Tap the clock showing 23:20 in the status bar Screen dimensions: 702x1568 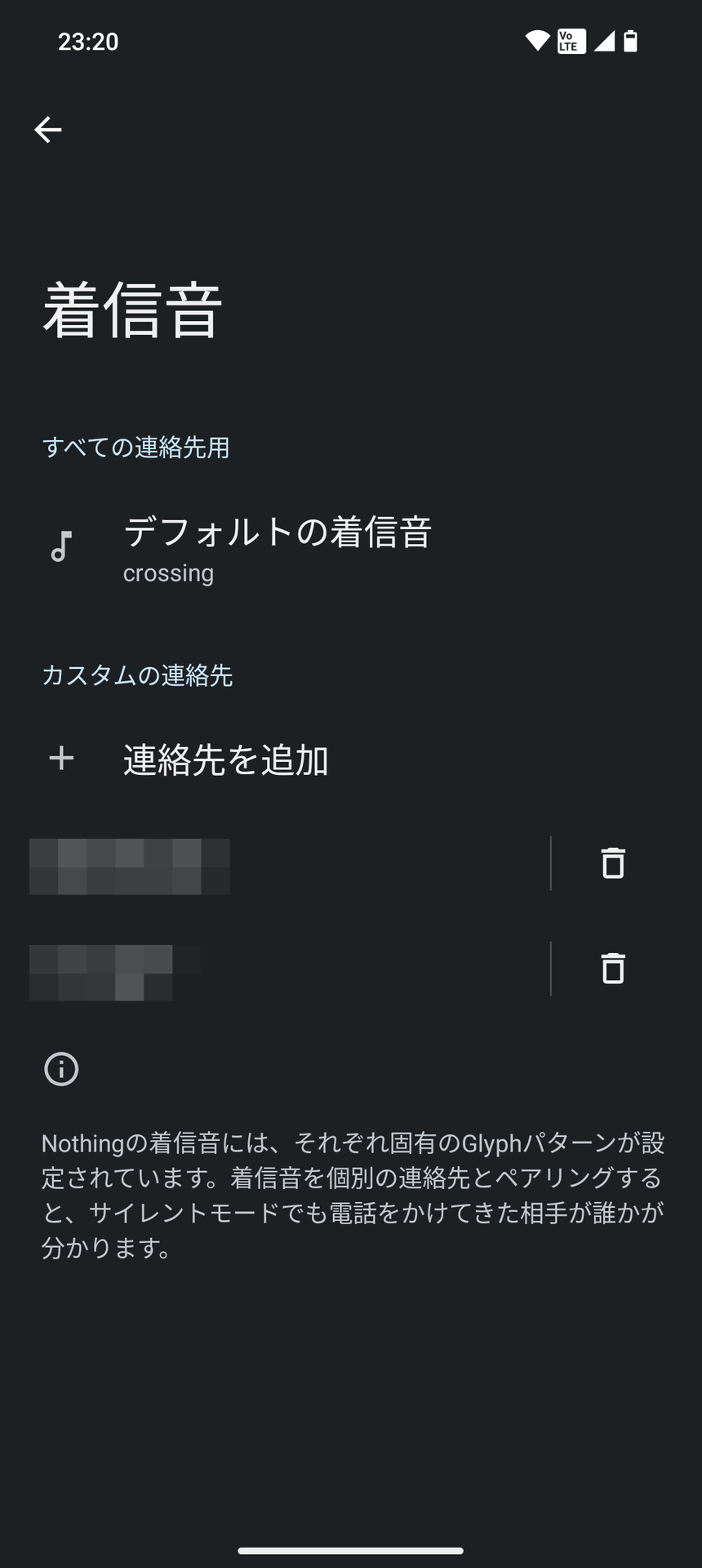click(90, 41)
